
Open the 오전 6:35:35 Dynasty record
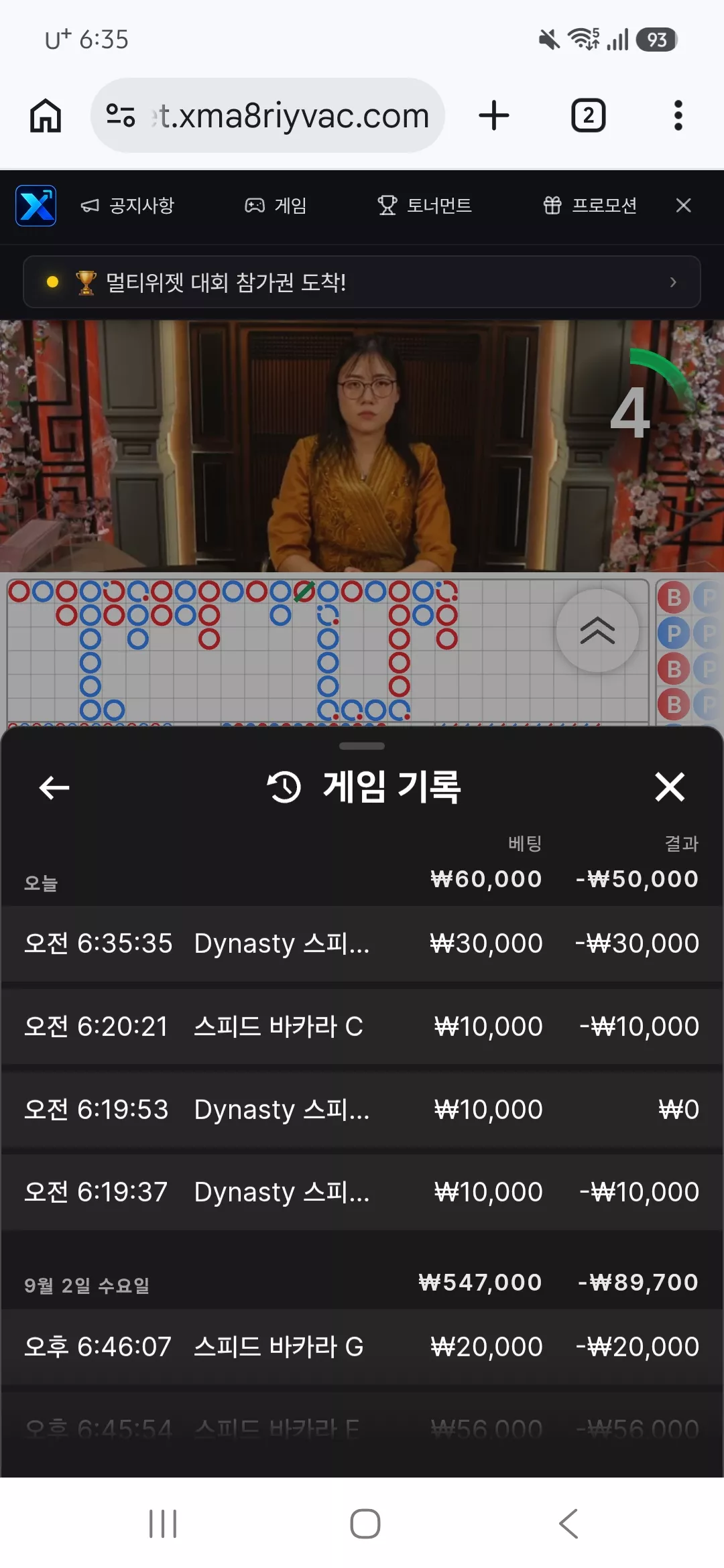(362, 943)
